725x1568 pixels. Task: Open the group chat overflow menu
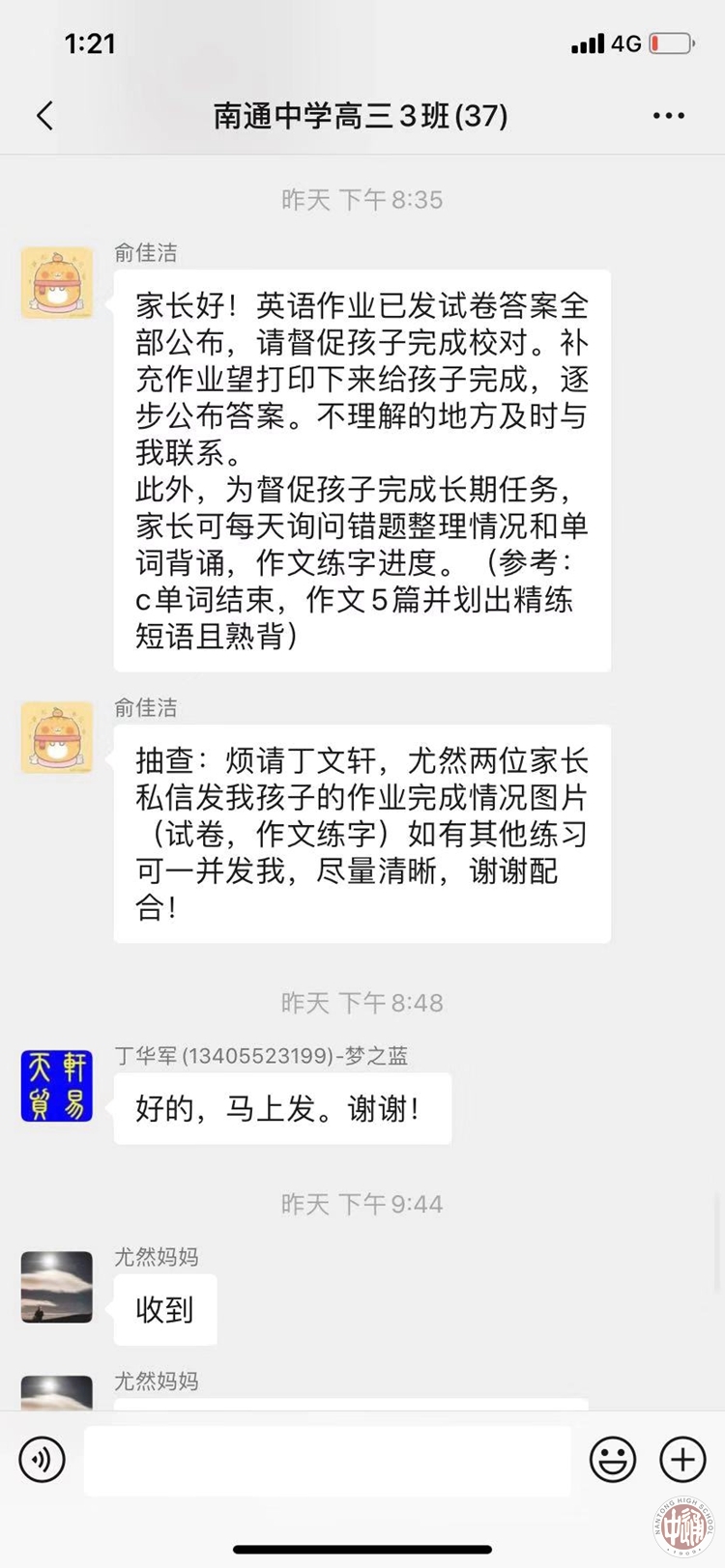(668, 116)
